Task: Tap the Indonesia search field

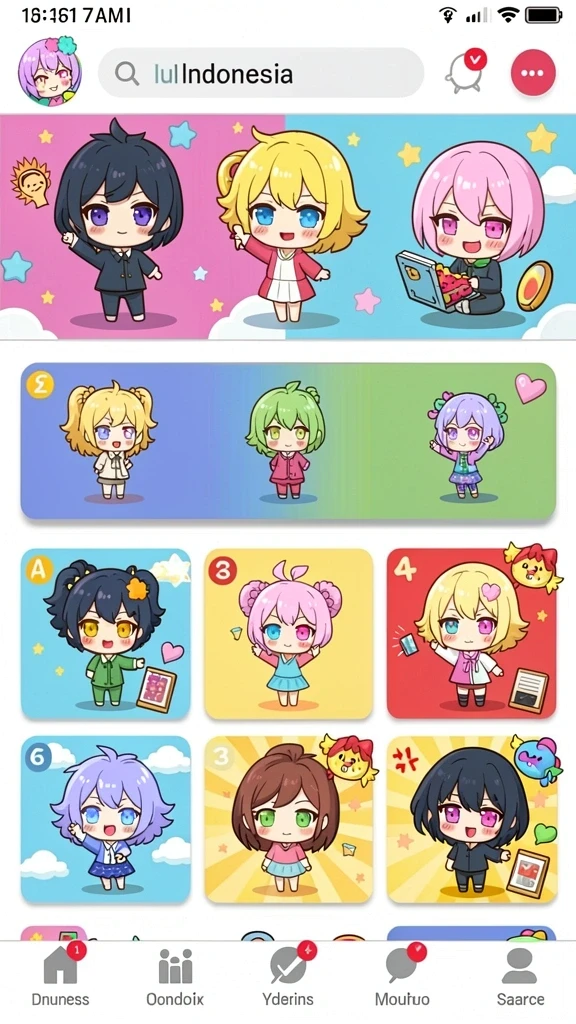Action: [261, 73]
